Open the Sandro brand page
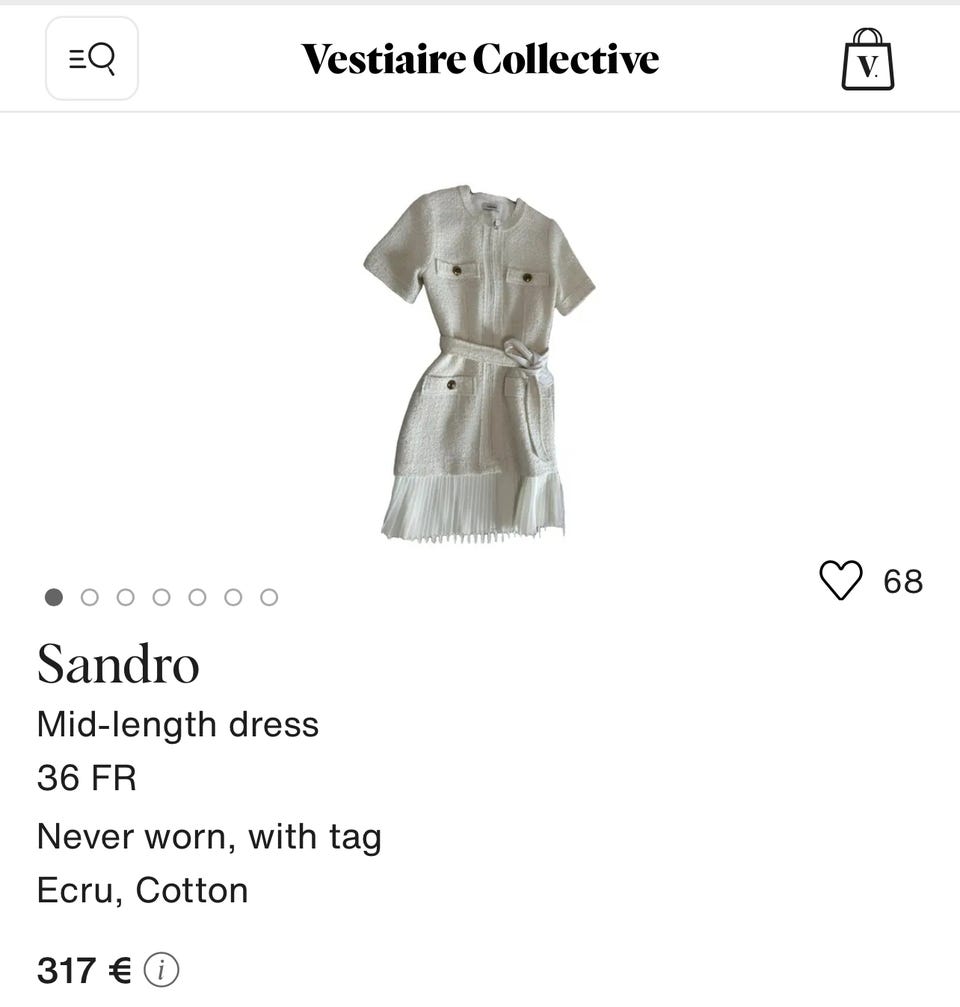This screenshot has width=960, height=1007. (118, 664)
